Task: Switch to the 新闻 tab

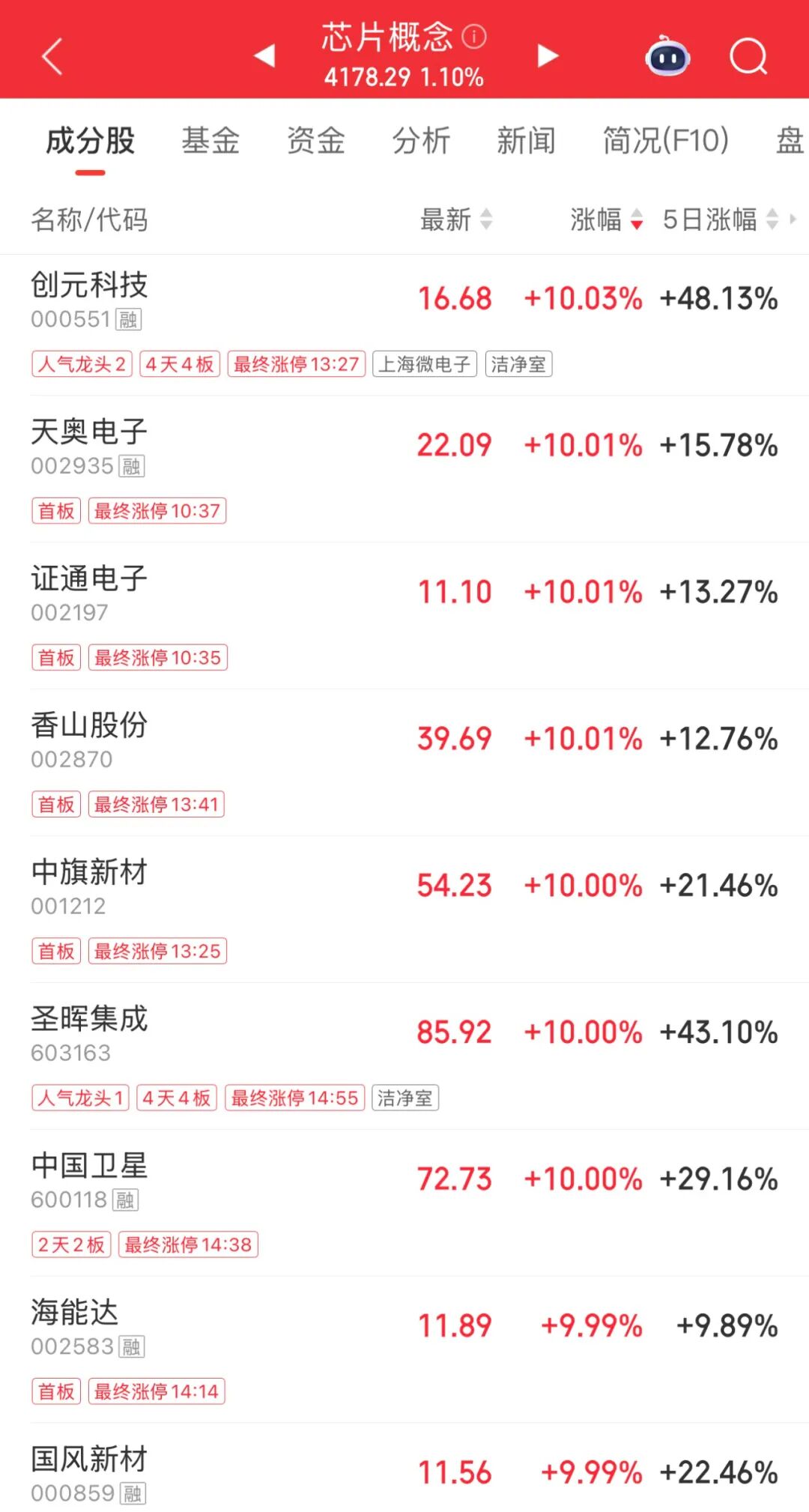Action: tap(527, 140)
